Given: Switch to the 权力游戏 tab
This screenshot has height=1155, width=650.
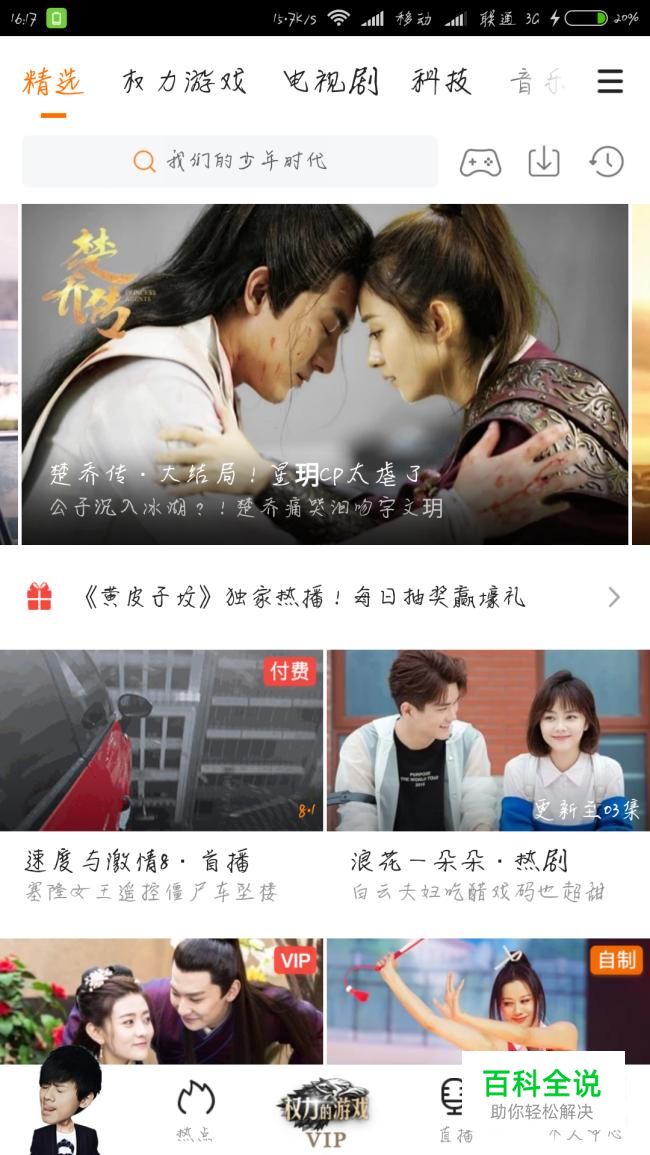Looking at the screenshot, I should pos(184,82).
